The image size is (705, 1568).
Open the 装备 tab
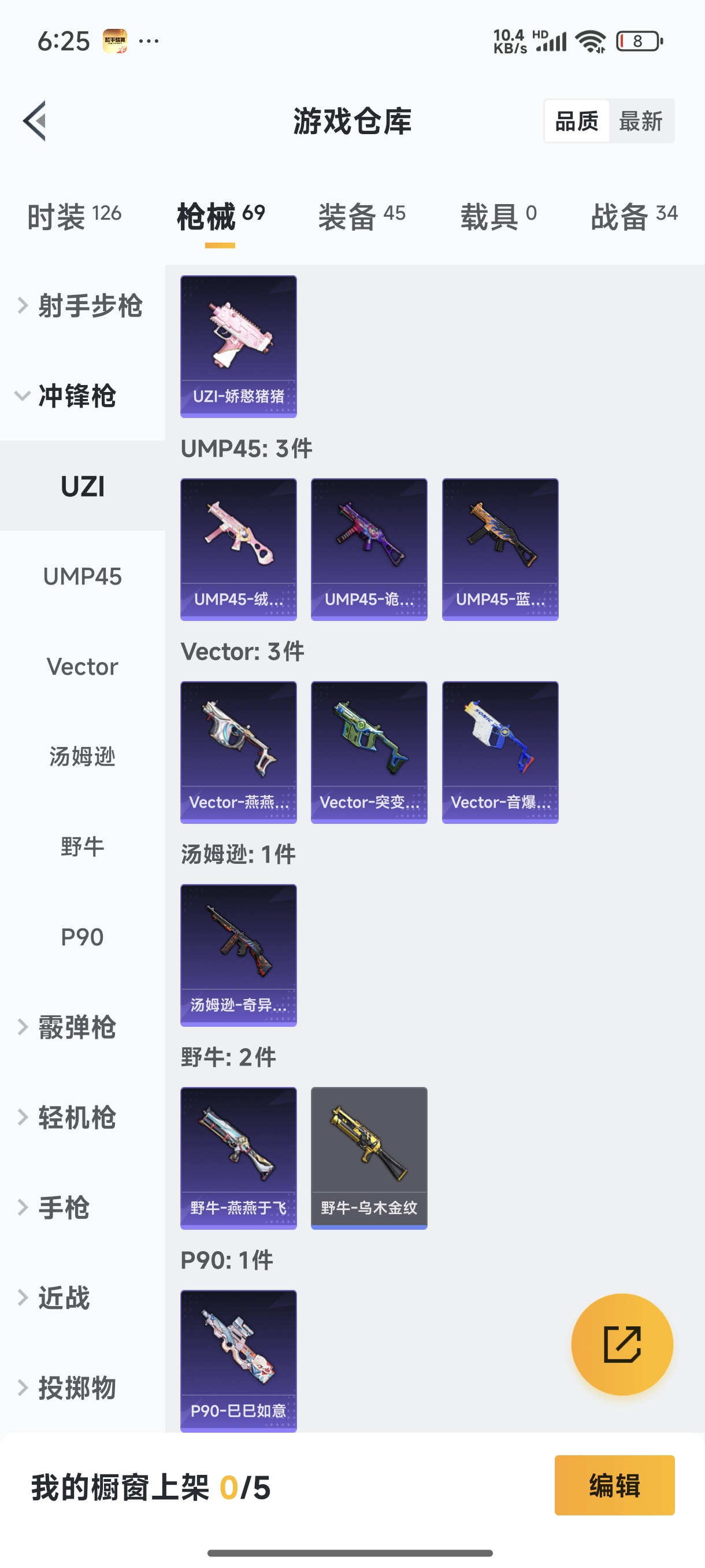[362, 216]
